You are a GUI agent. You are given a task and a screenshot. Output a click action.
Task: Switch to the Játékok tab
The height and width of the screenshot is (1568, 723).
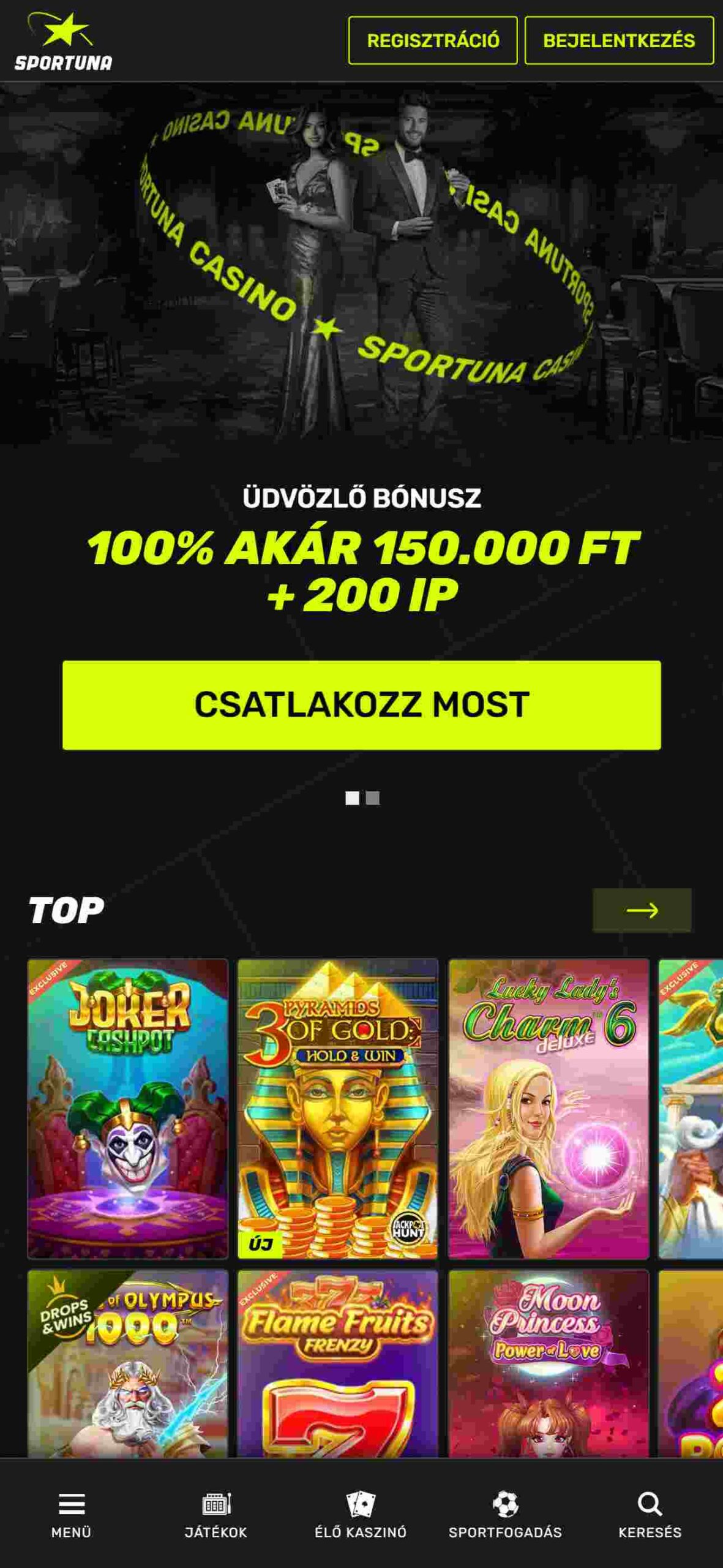click(x=215, y=1515)
